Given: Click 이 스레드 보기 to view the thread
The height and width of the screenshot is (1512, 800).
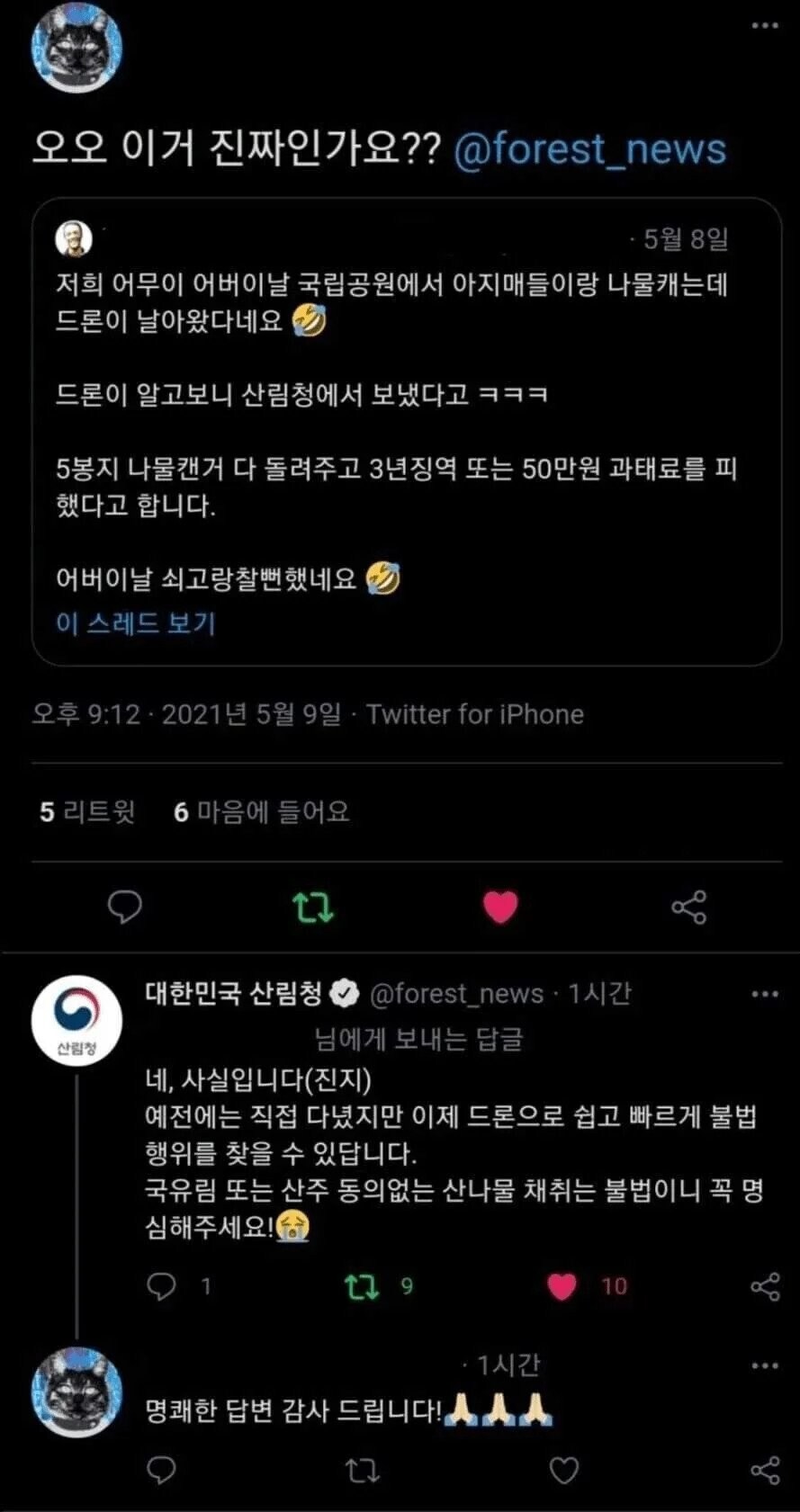Looking at the screenshot, I should 133,624.
